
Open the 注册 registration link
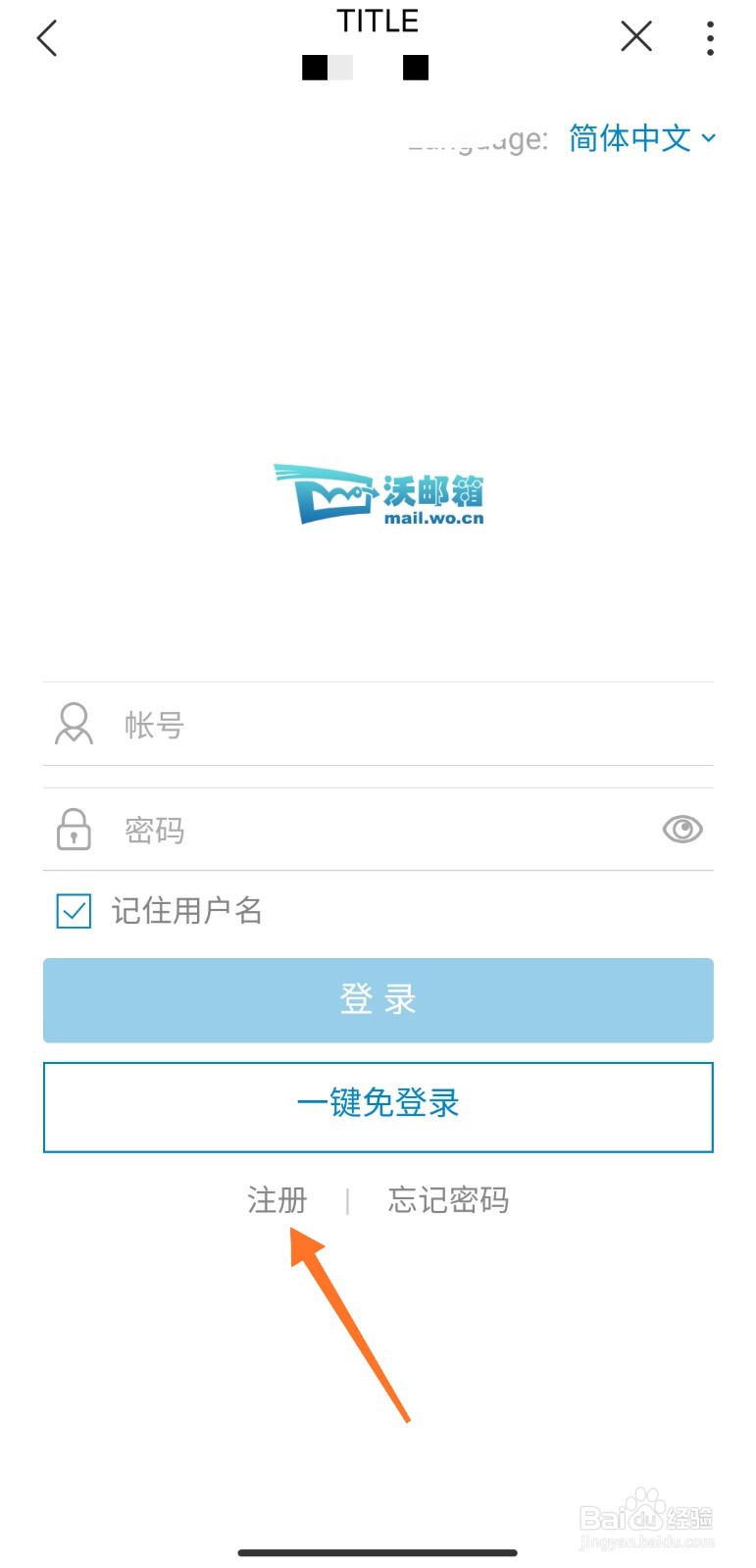pyautogui.click(x=278, y=1200)
